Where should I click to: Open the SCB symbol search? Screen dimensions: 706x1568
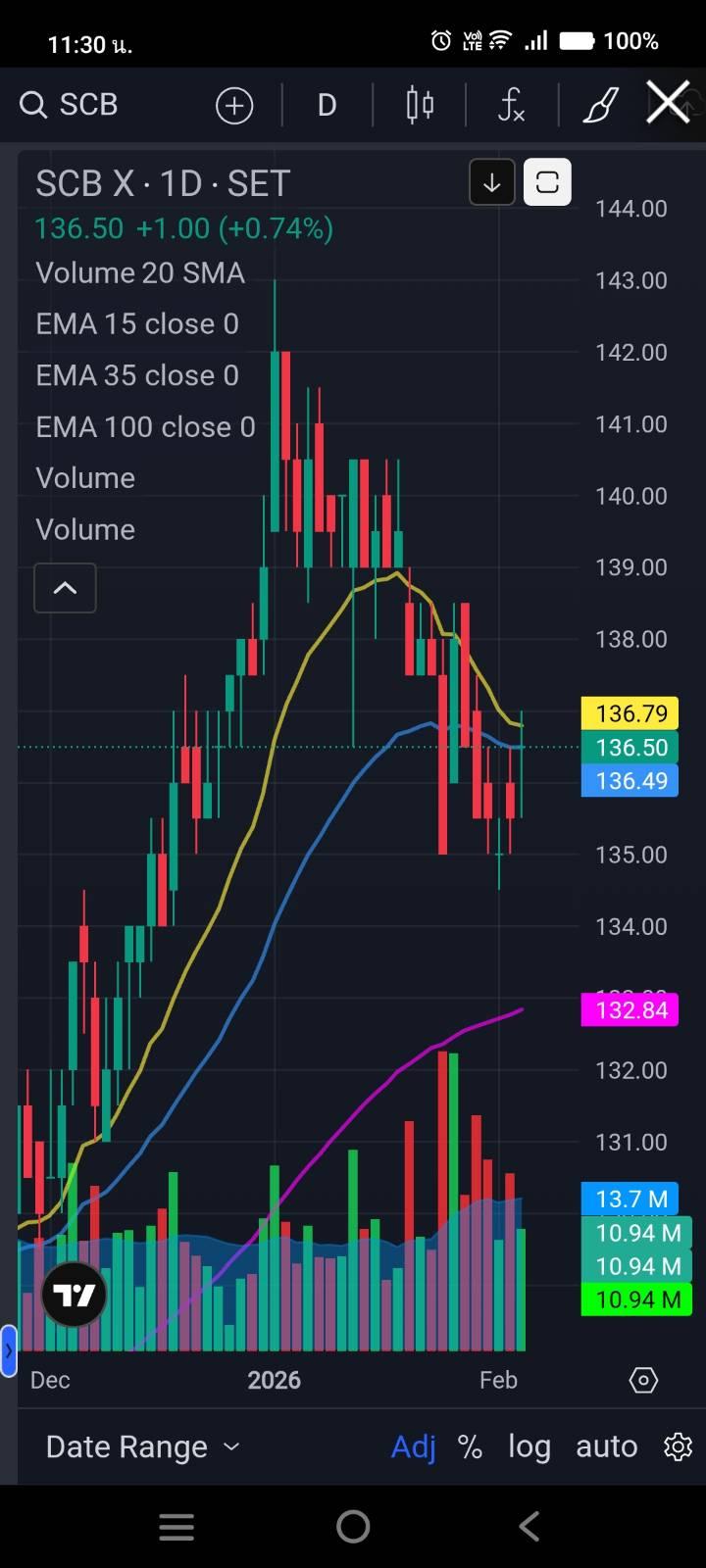coord(69,104)
